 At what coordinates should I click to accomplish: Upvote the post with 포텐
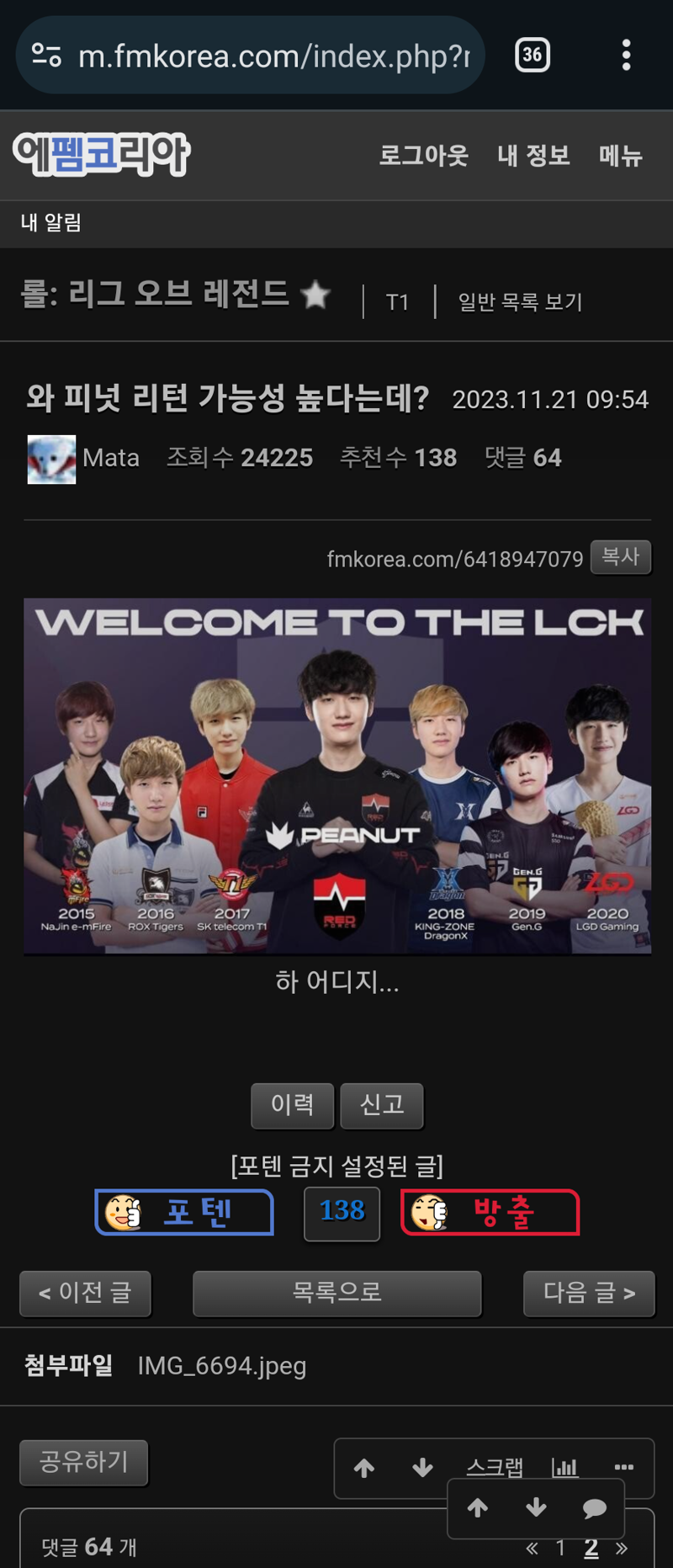(x=184, y=1212)
